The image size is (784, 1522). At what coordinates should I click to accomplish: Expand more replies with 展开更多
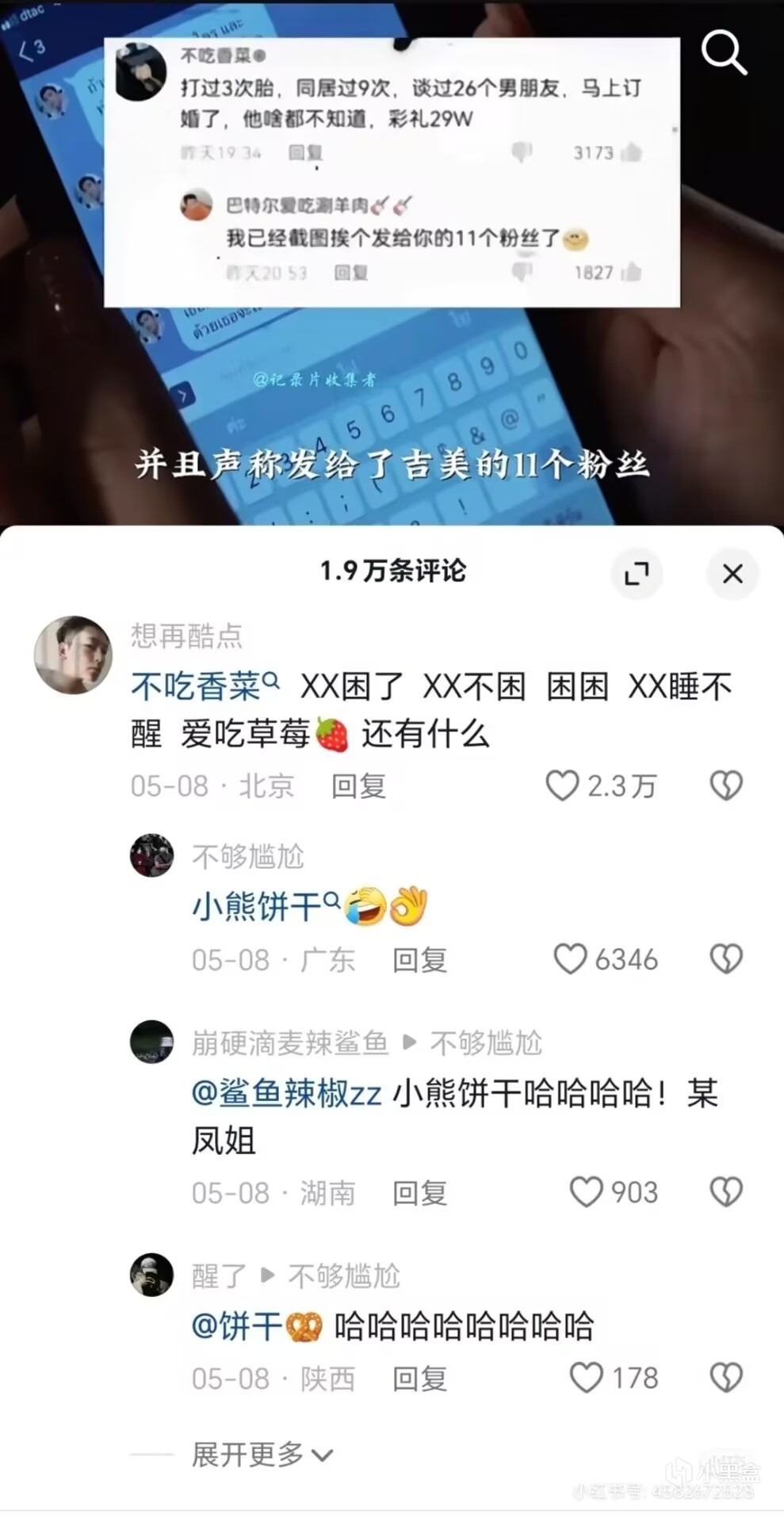tap(262, 1455)
